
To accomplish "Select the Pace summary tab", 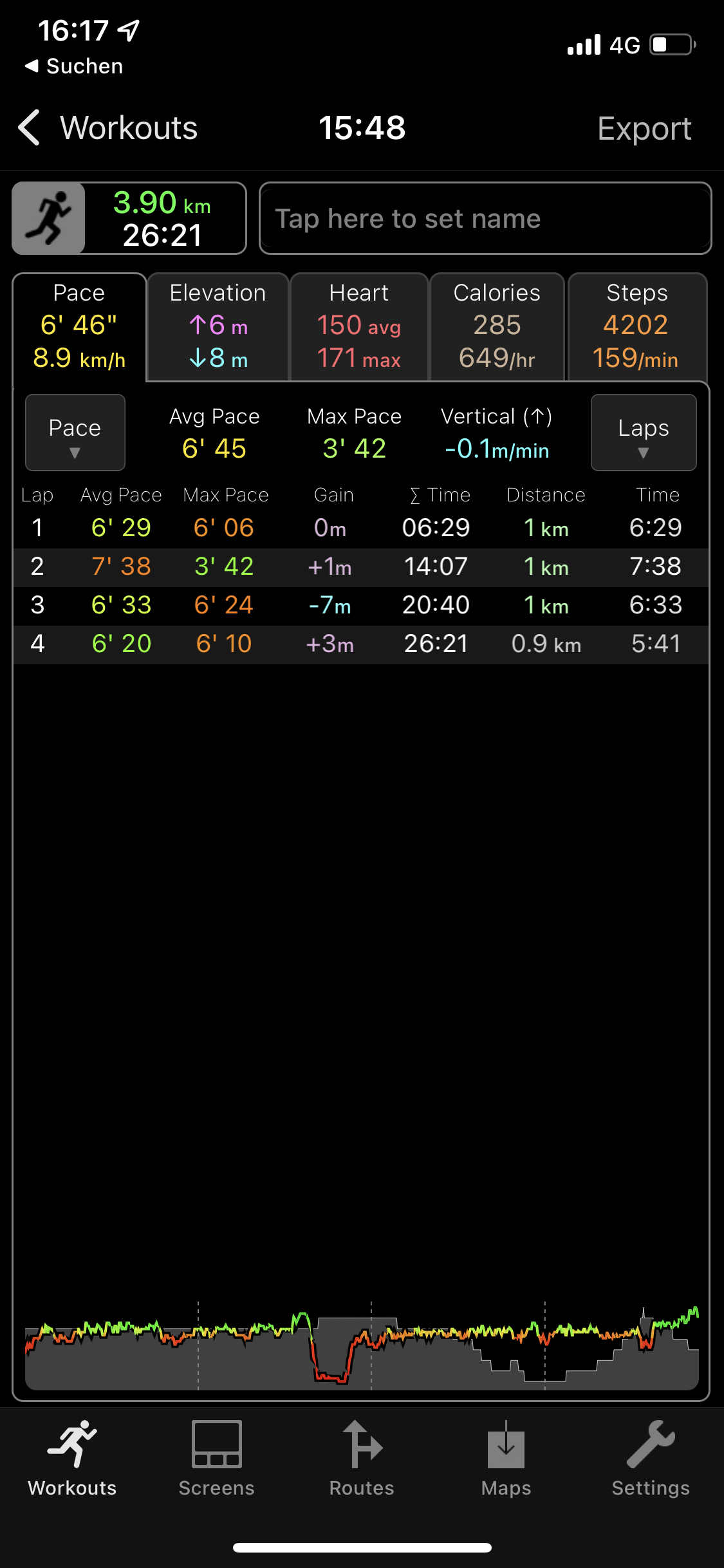I will (79, 327).
